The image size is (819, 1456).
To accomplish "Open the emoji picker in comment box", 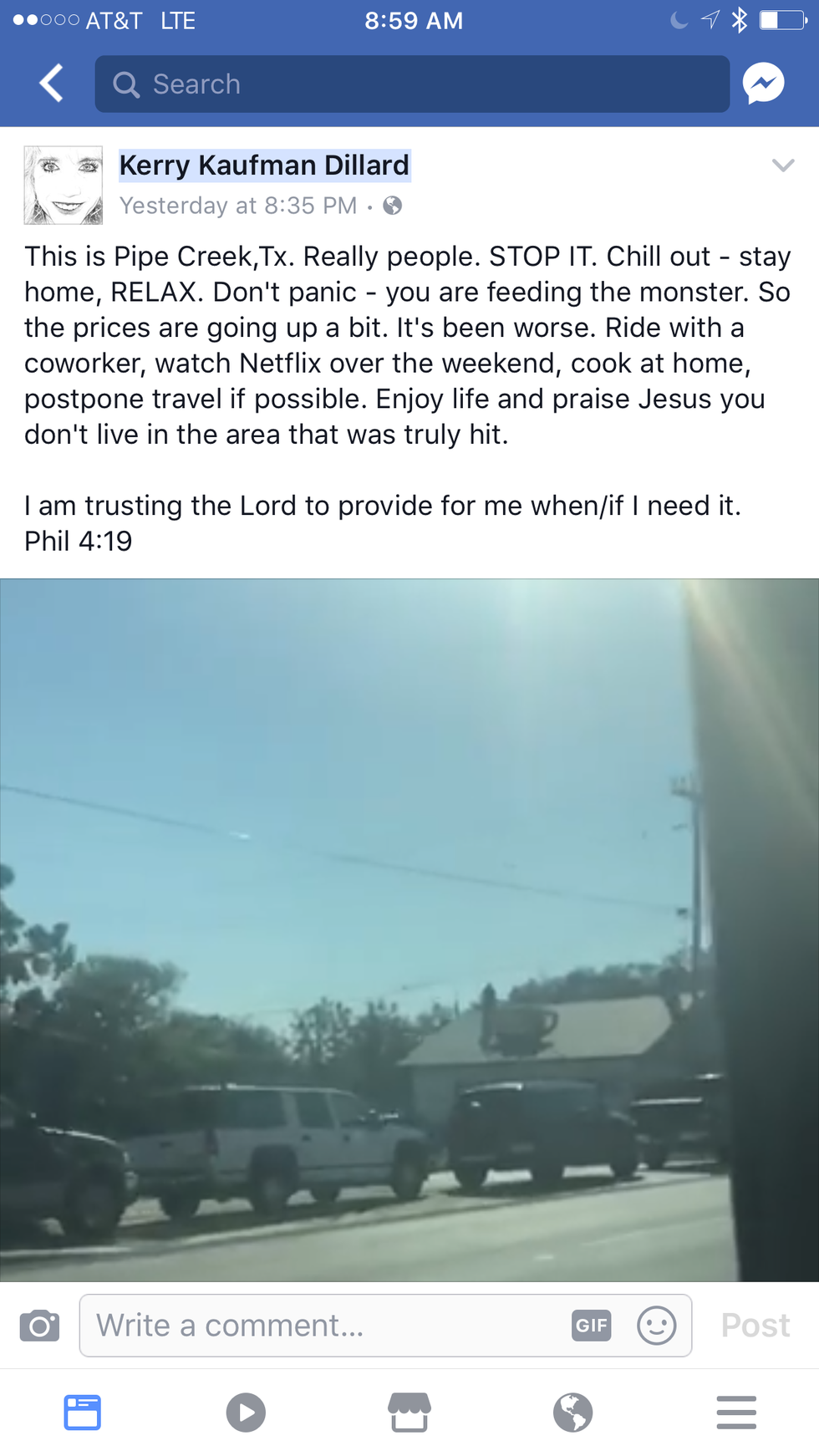I will pyautogui.click(x=657, y=1326).
